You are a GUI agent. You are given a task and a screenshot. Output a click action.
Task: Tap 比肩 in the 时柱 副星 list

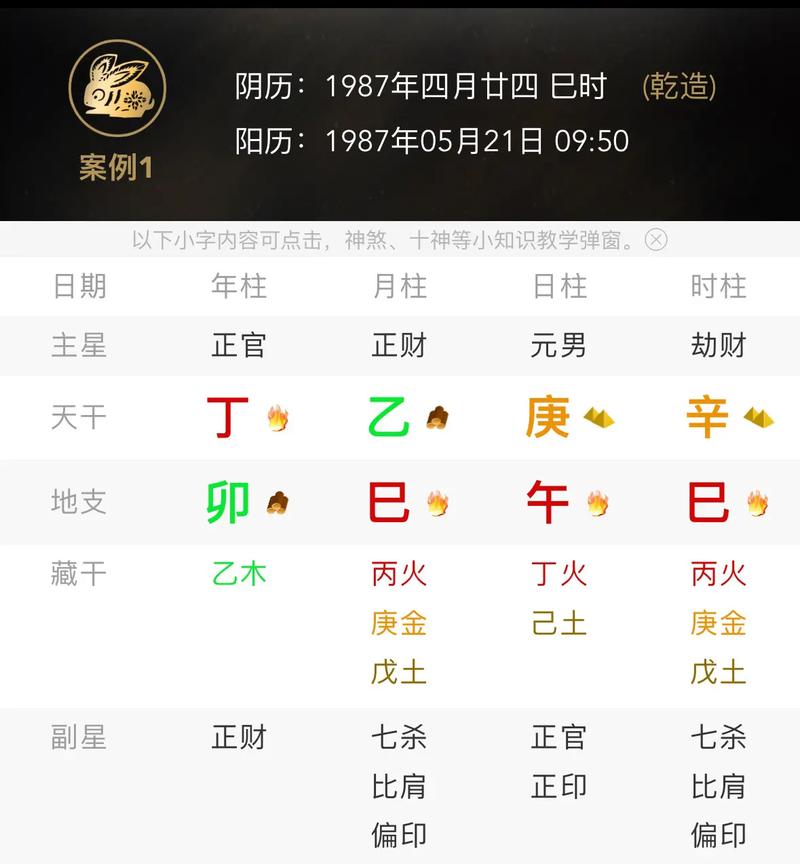point(718,786)
